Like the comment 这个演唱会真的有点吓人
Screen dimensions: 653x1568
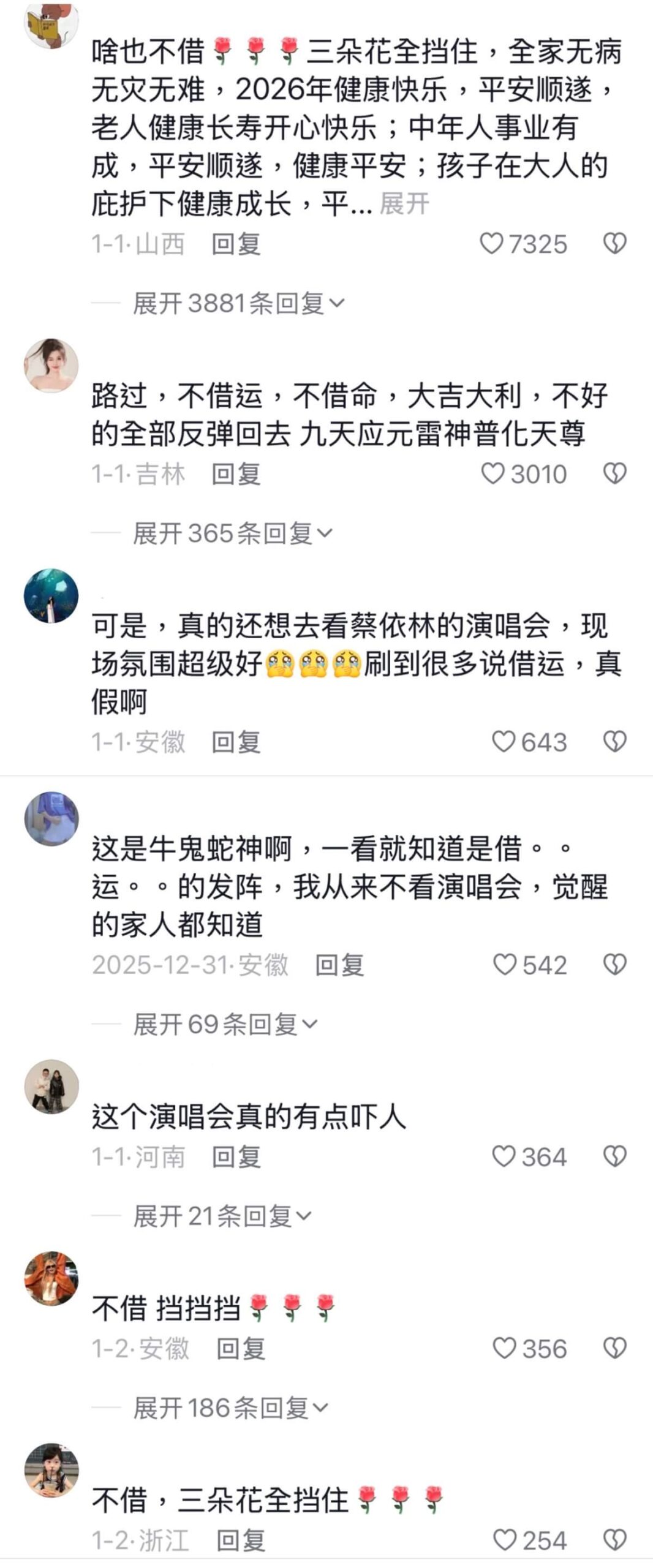click(x=504, y=1156)
